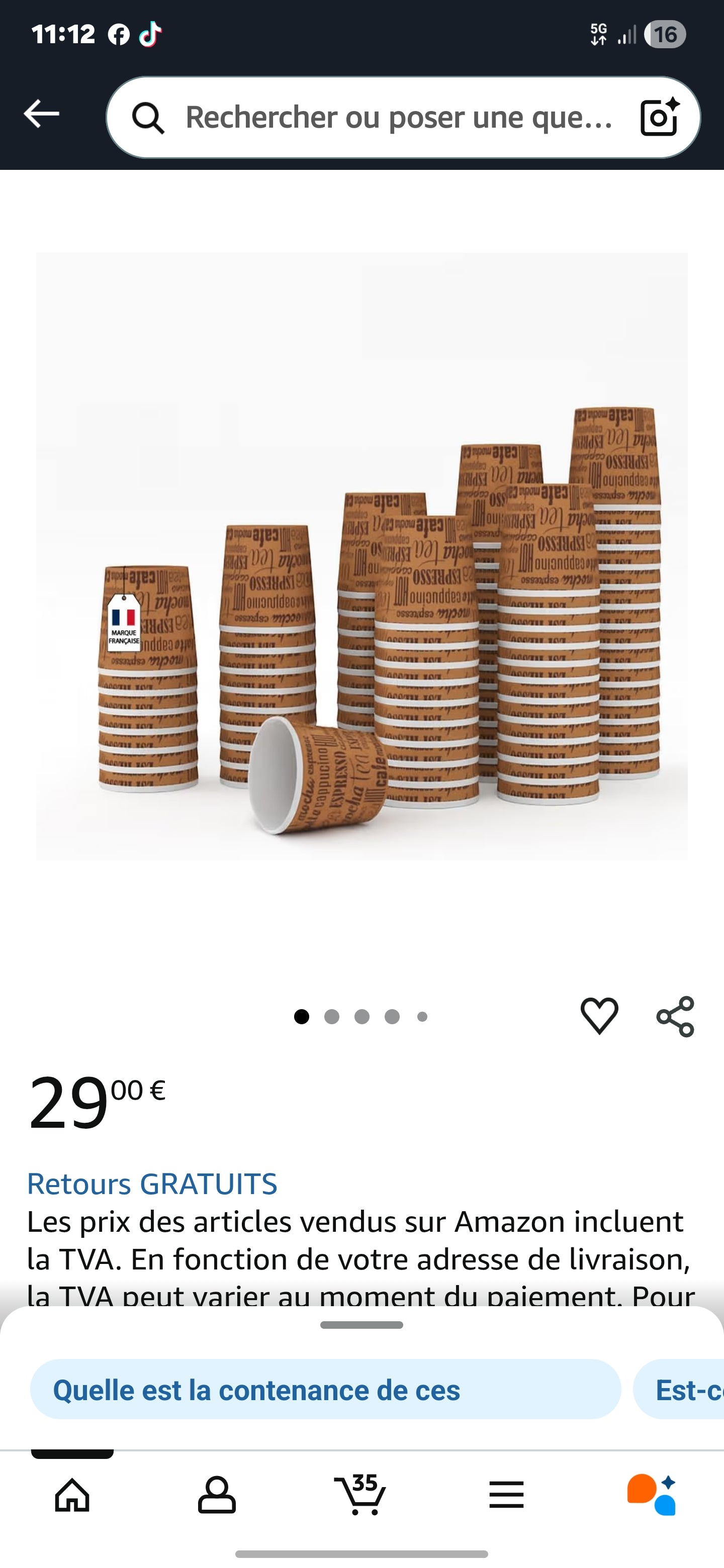The height and width of the screenshot is (1568, 724).
Task: Navigate back using the arrow
Action: [x=41, y=113]
